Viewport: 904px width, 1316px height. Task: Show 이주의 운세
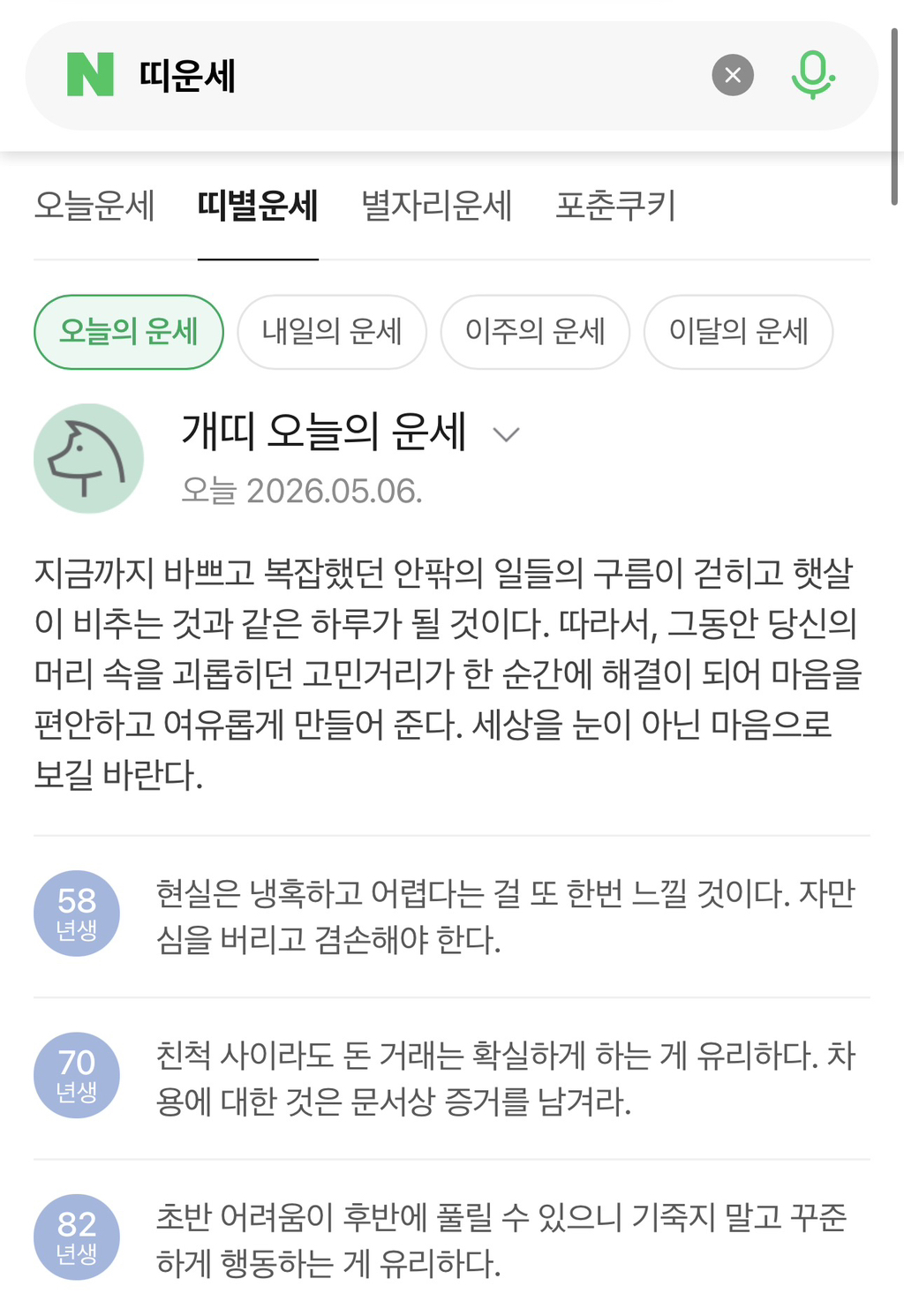click(x=535, y=332)
